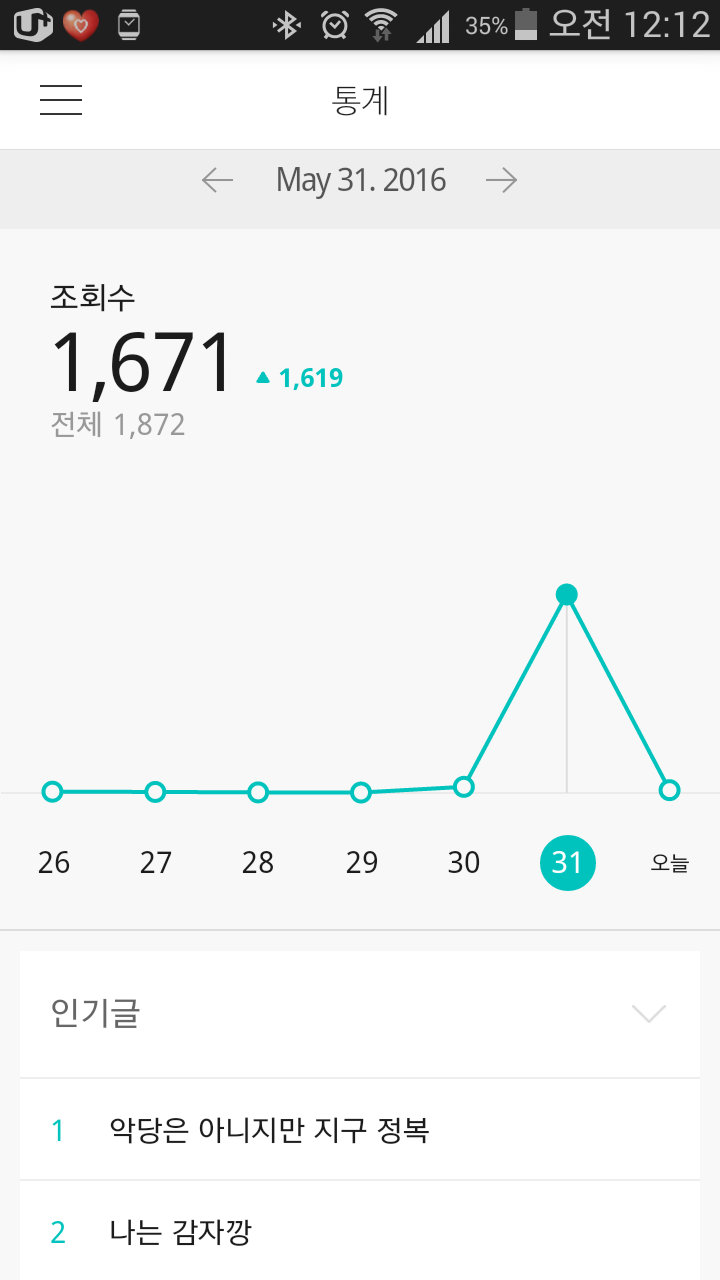The height and width of the screenshot is (1280, 720).
Task: Select date 28 on the chart axis
Action: pyautogui.click(x=258, y=861)
